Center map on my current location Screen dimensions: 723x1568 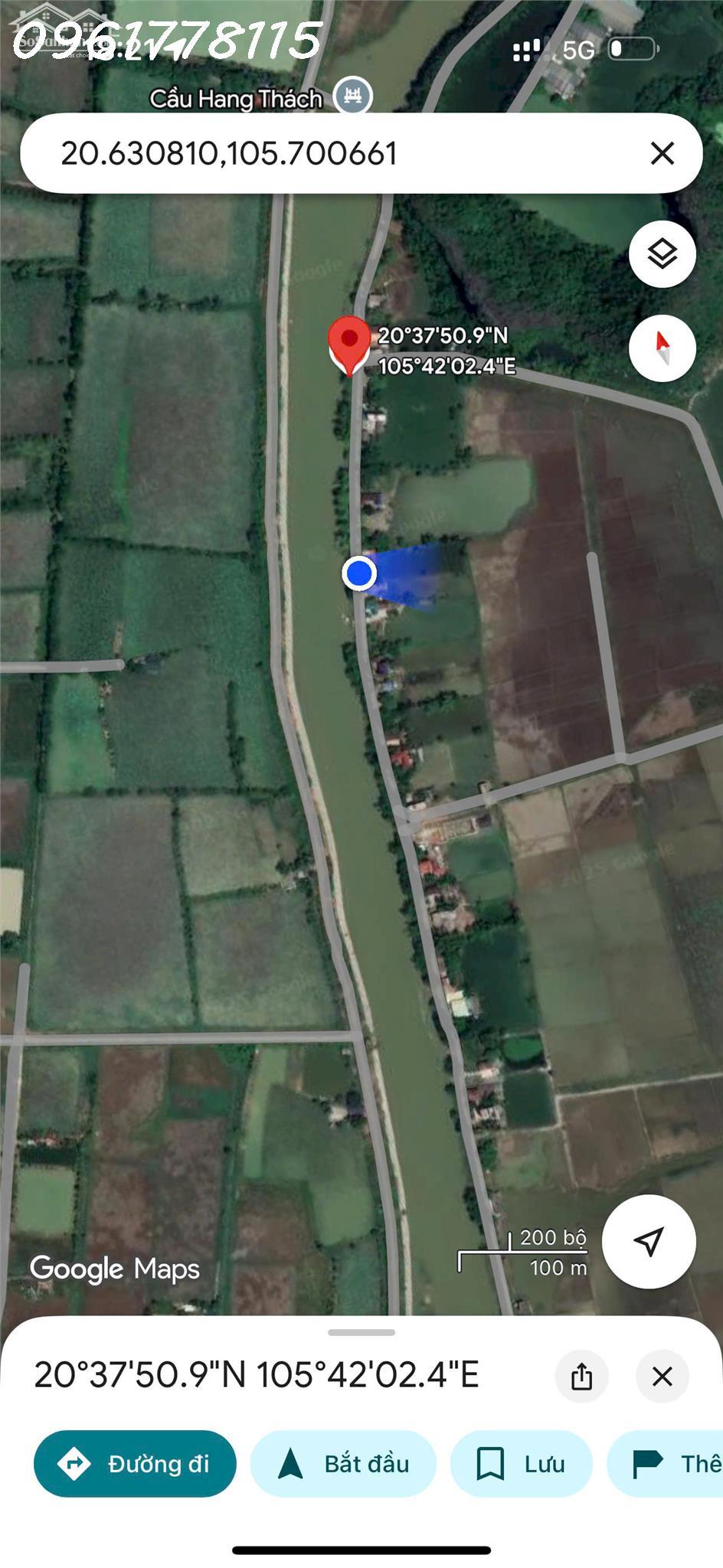click(648, 1241)
